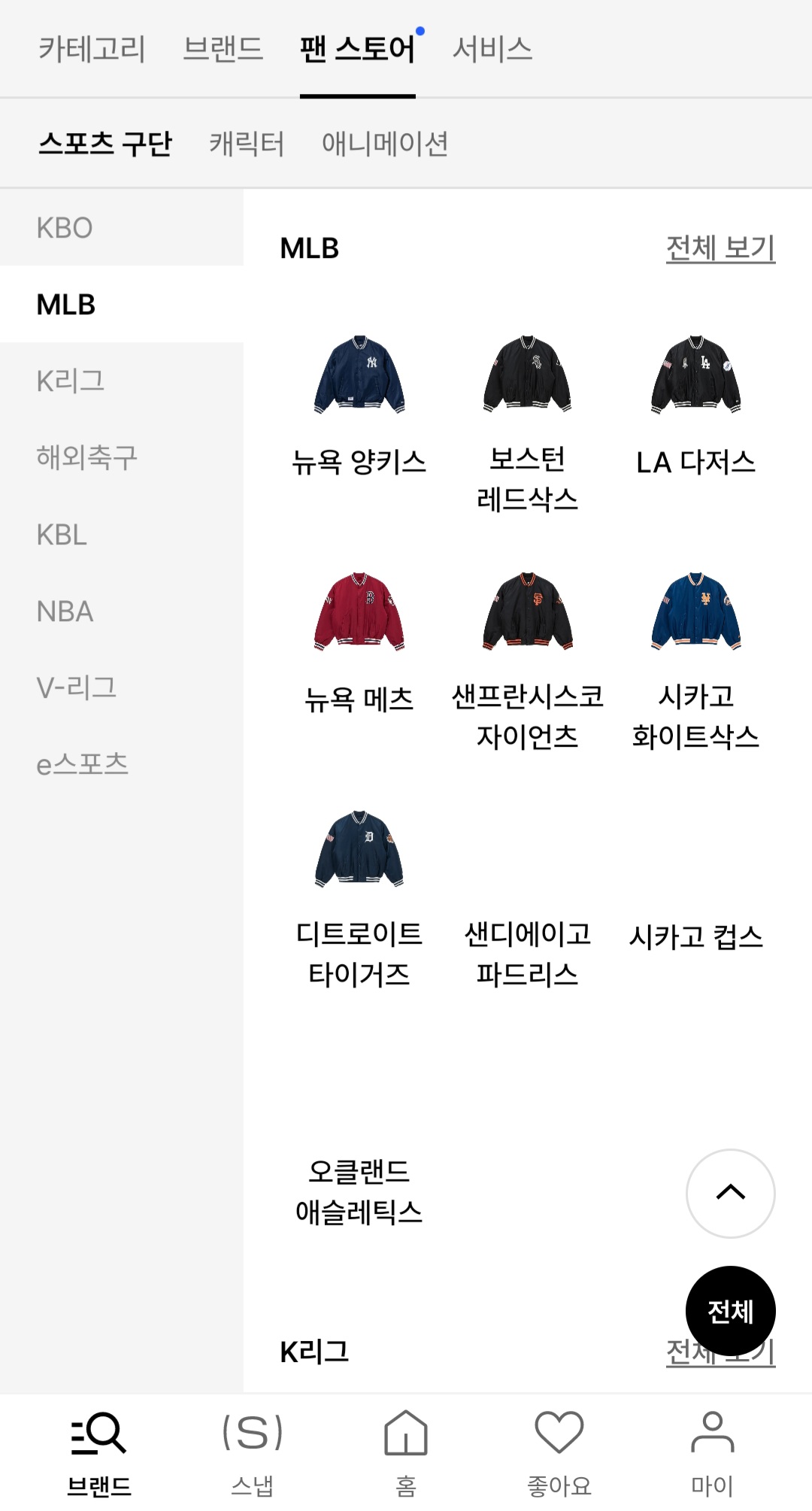This screenshot has height=1511, width=812.
Task: Open the 뉴욕 메츠 team store
Action: (x=359, y=643)
